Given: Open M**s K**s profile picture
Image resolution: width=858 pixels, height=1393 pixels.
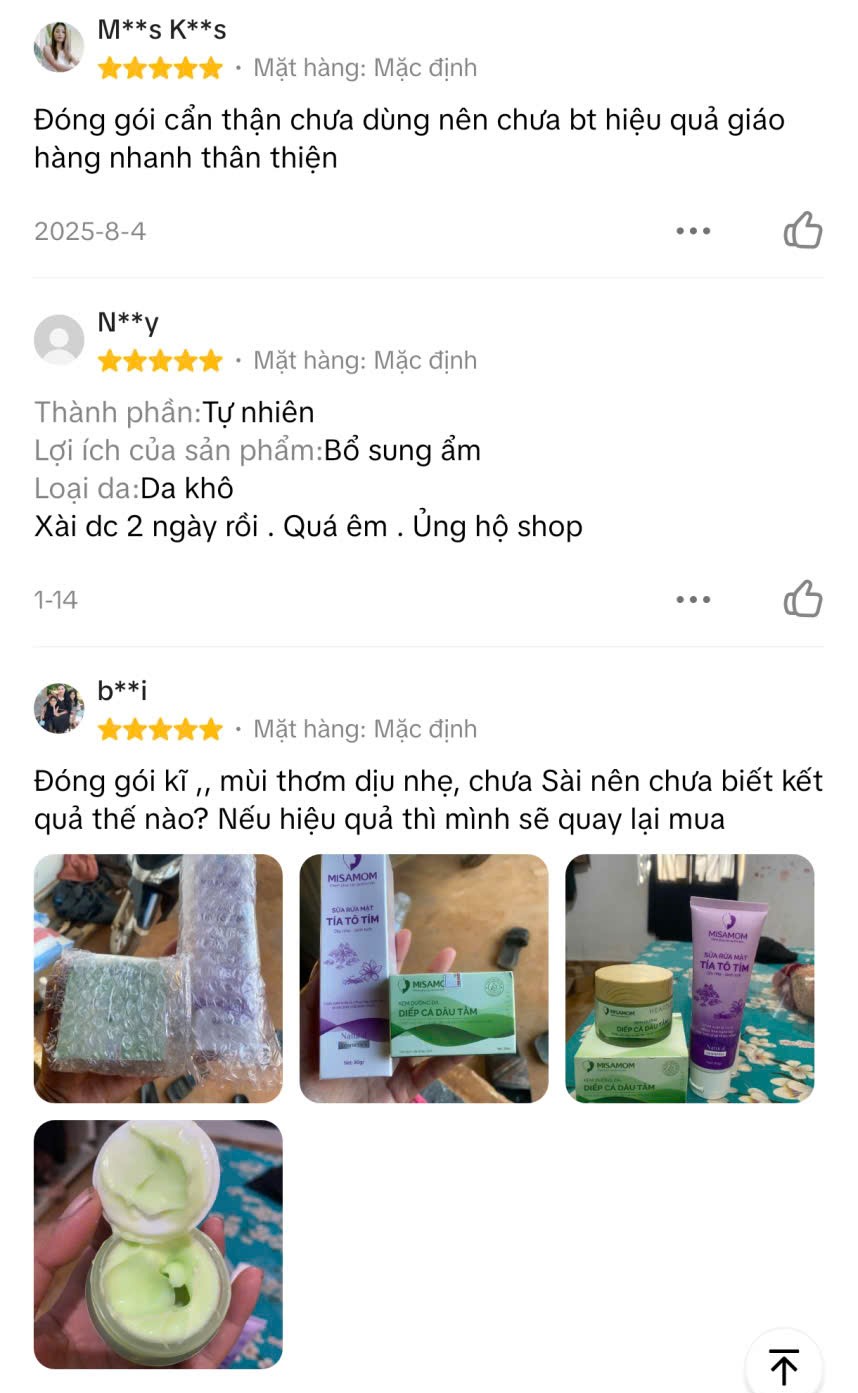Looking at the screenshot, I should (59, 47).
